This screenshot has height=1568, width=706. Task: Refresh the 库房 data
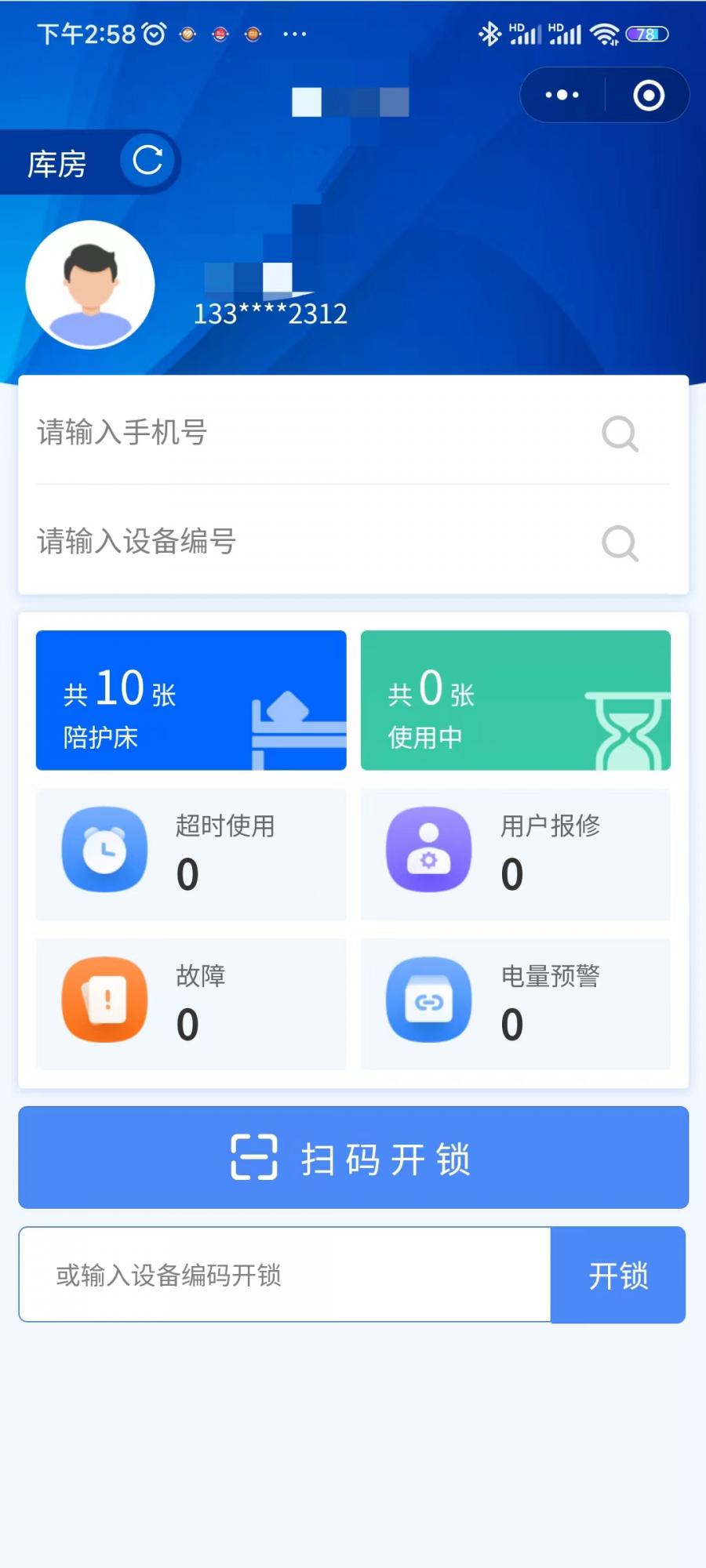[x=147, y=161]
